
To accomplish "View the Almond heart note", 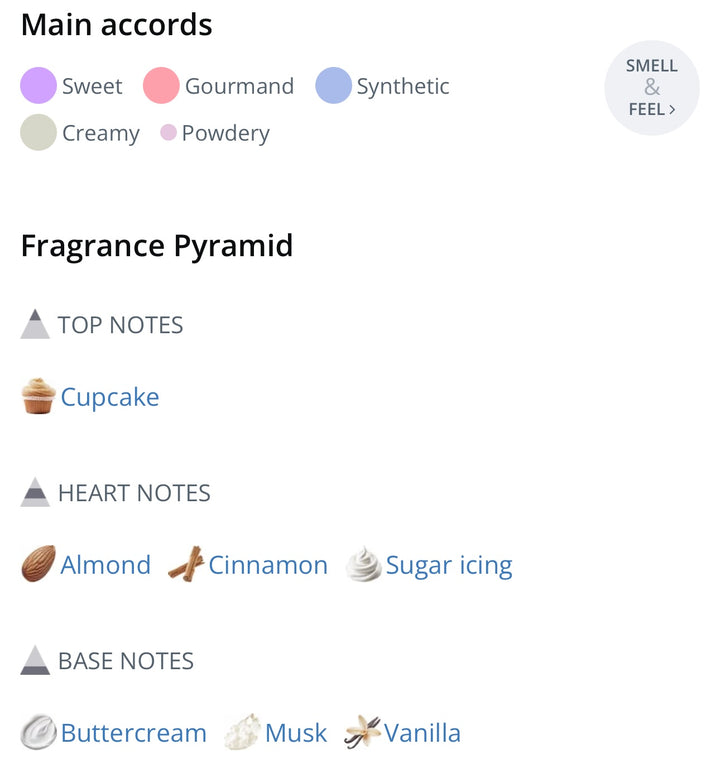I will pyautogui.click(x=105, y=565).
